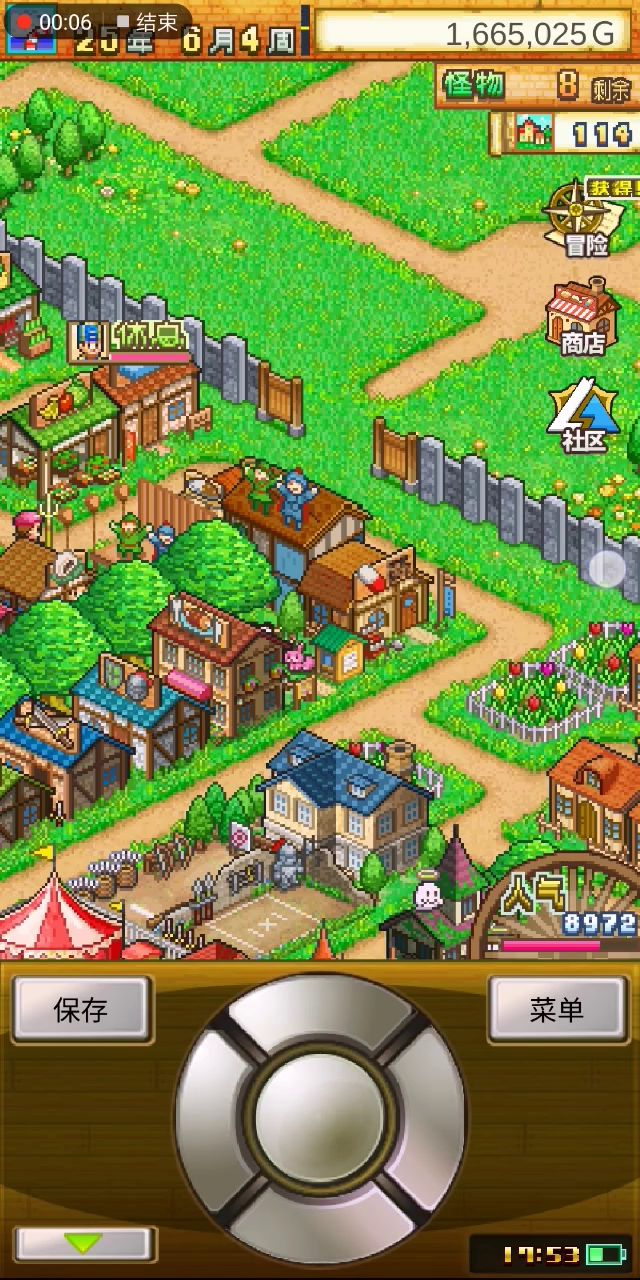Tap the floating translucent assist button
The image size is (640, 1280).
pyautogui.click(x=607, y=568)
